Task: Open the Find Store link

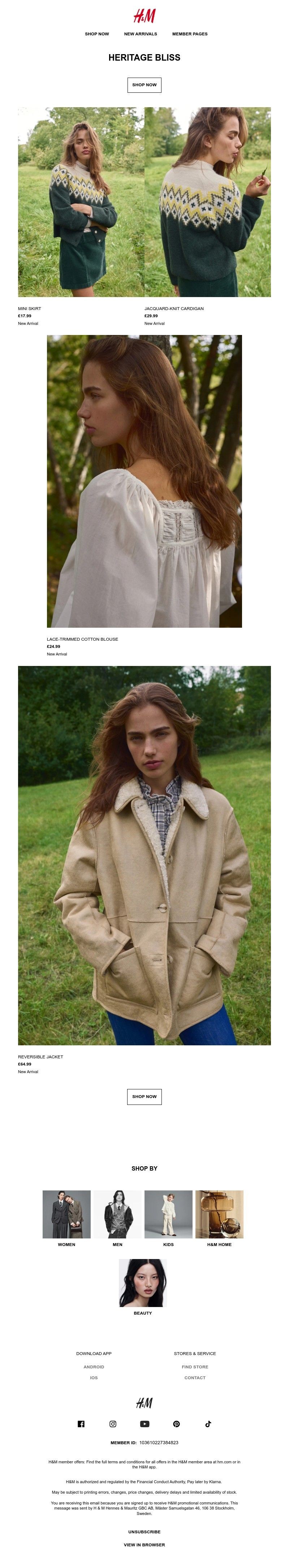Action: (x=194, y=1367)
